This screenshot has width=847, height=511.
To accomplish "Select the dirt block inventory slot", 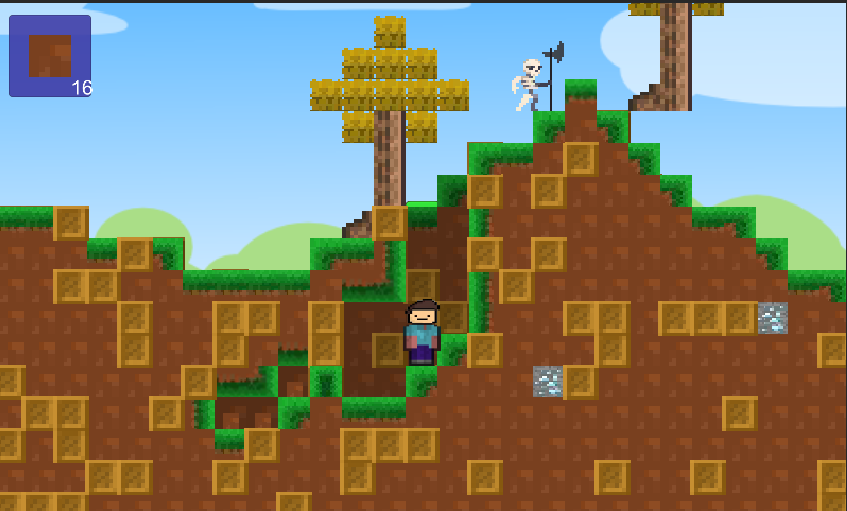I will pyautogui.click(x=50, y=56).
